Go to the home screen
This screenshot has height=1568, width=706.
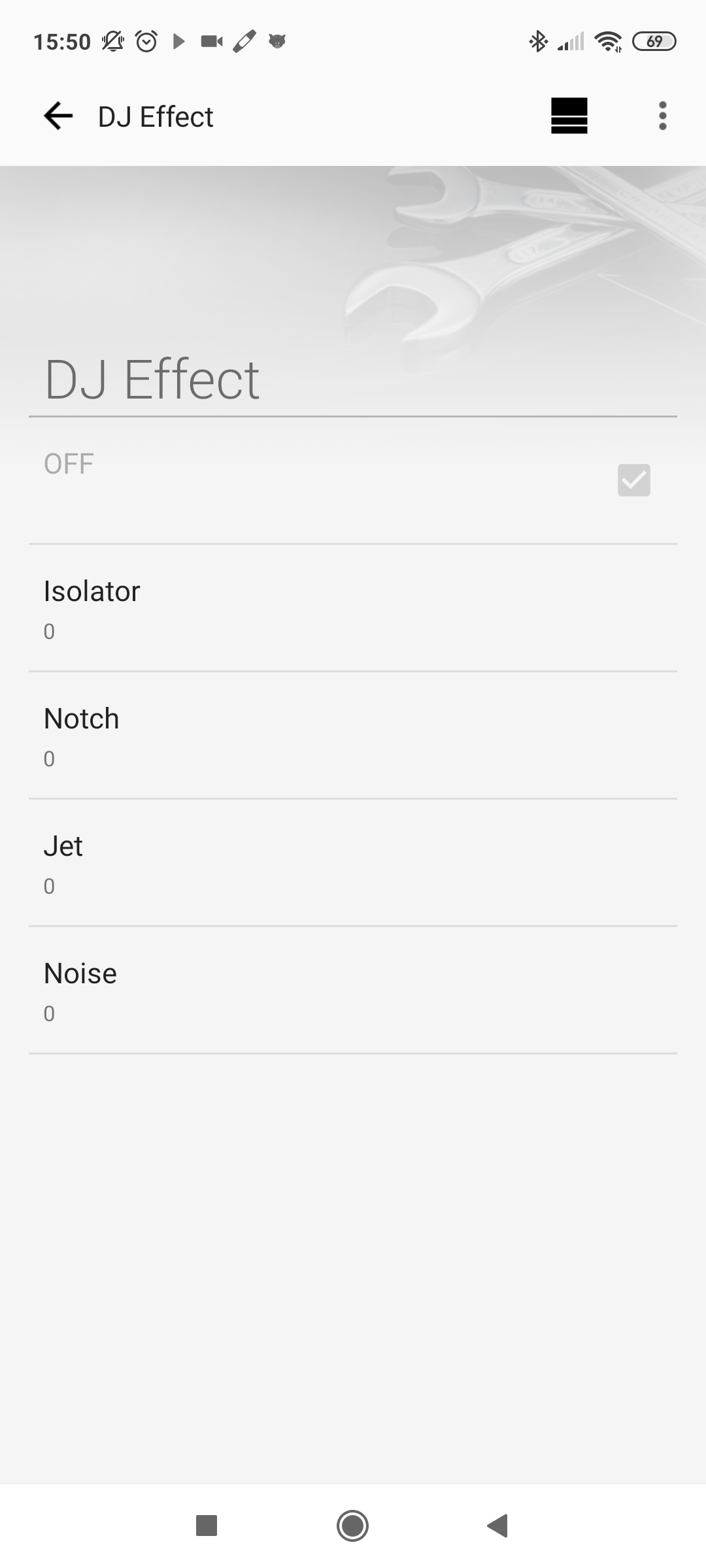pyautogui.click(x=353, y=1526)
